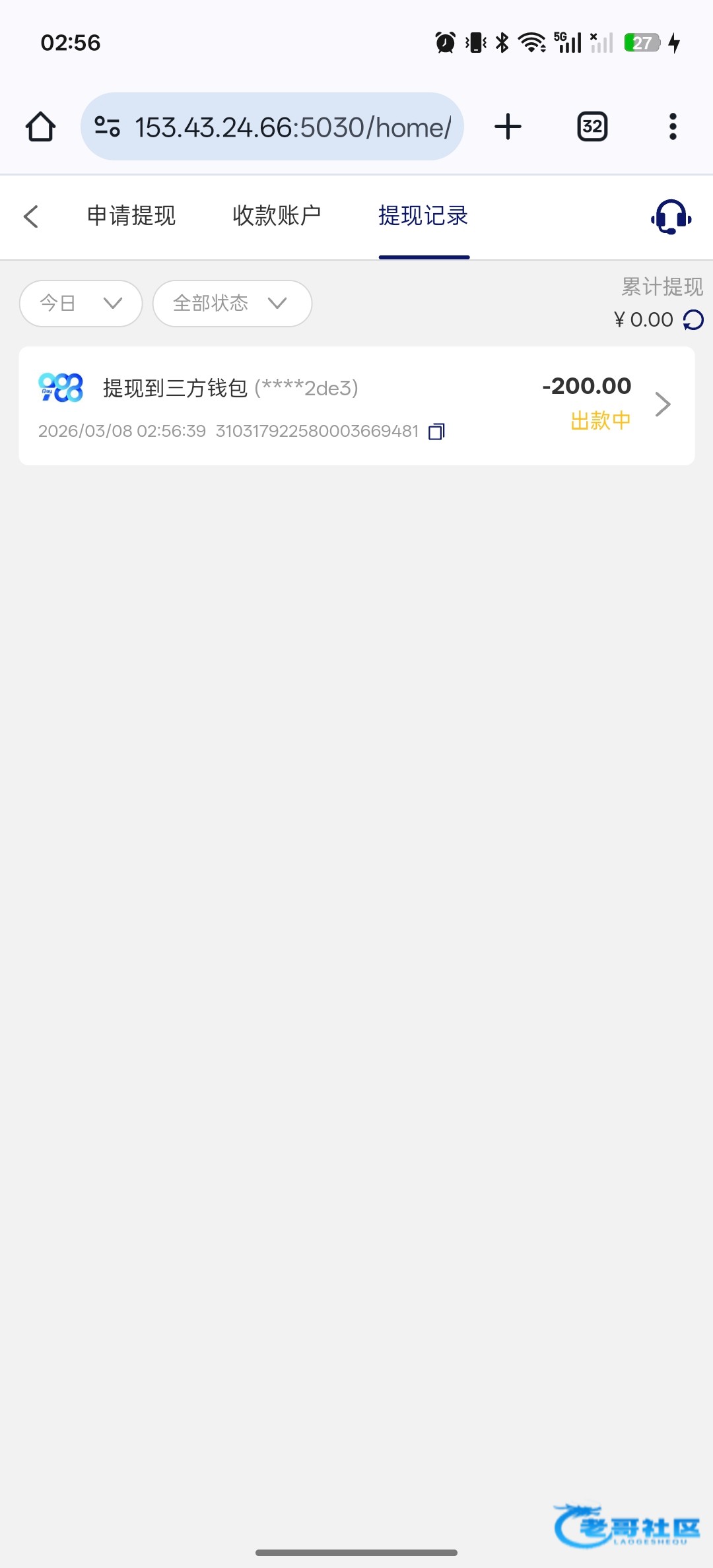
Task: Show the 32 open browser tabs
Action: pos(592,127)
